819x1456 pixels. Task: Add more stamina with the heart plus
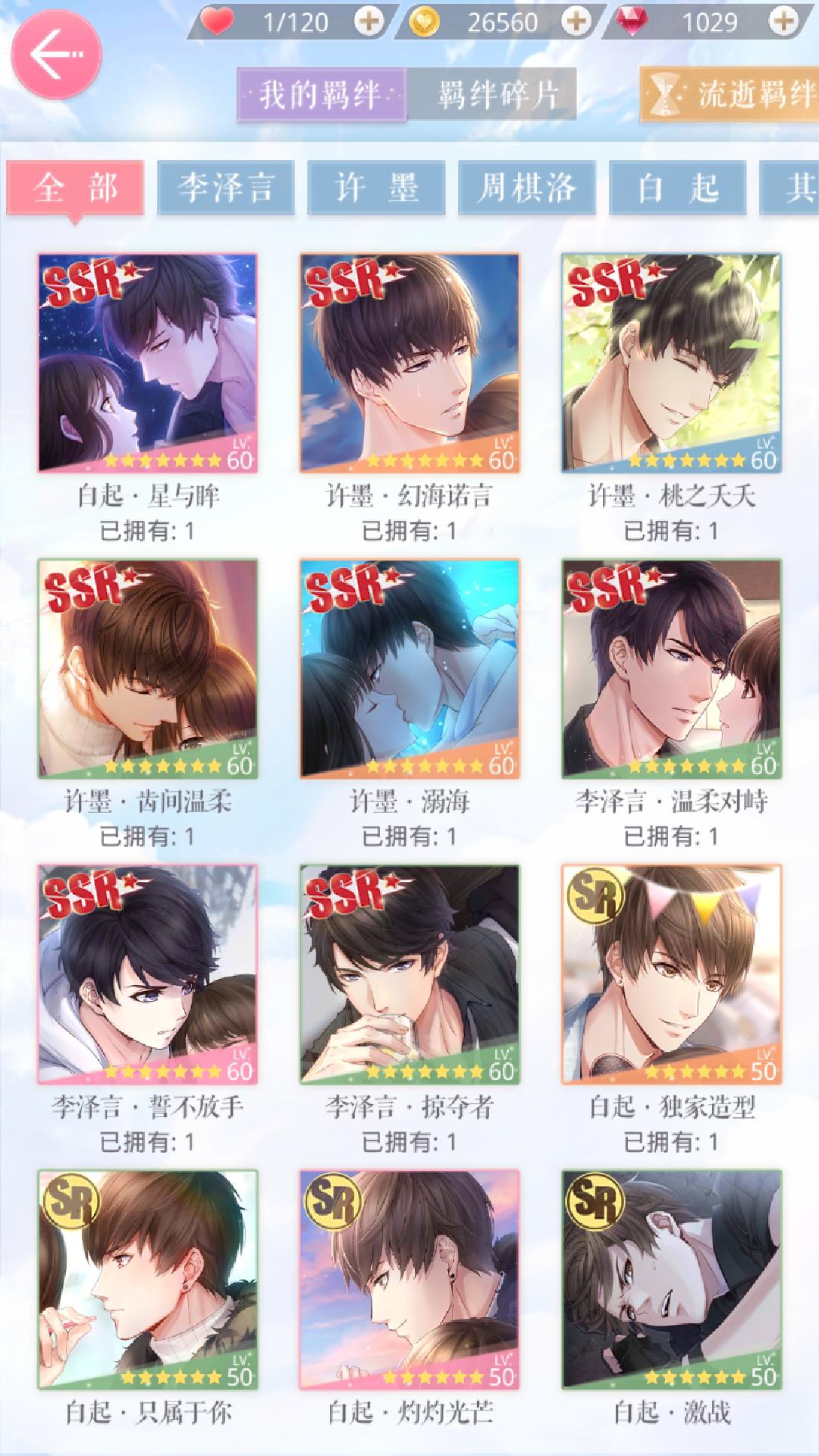pos(369,22)
